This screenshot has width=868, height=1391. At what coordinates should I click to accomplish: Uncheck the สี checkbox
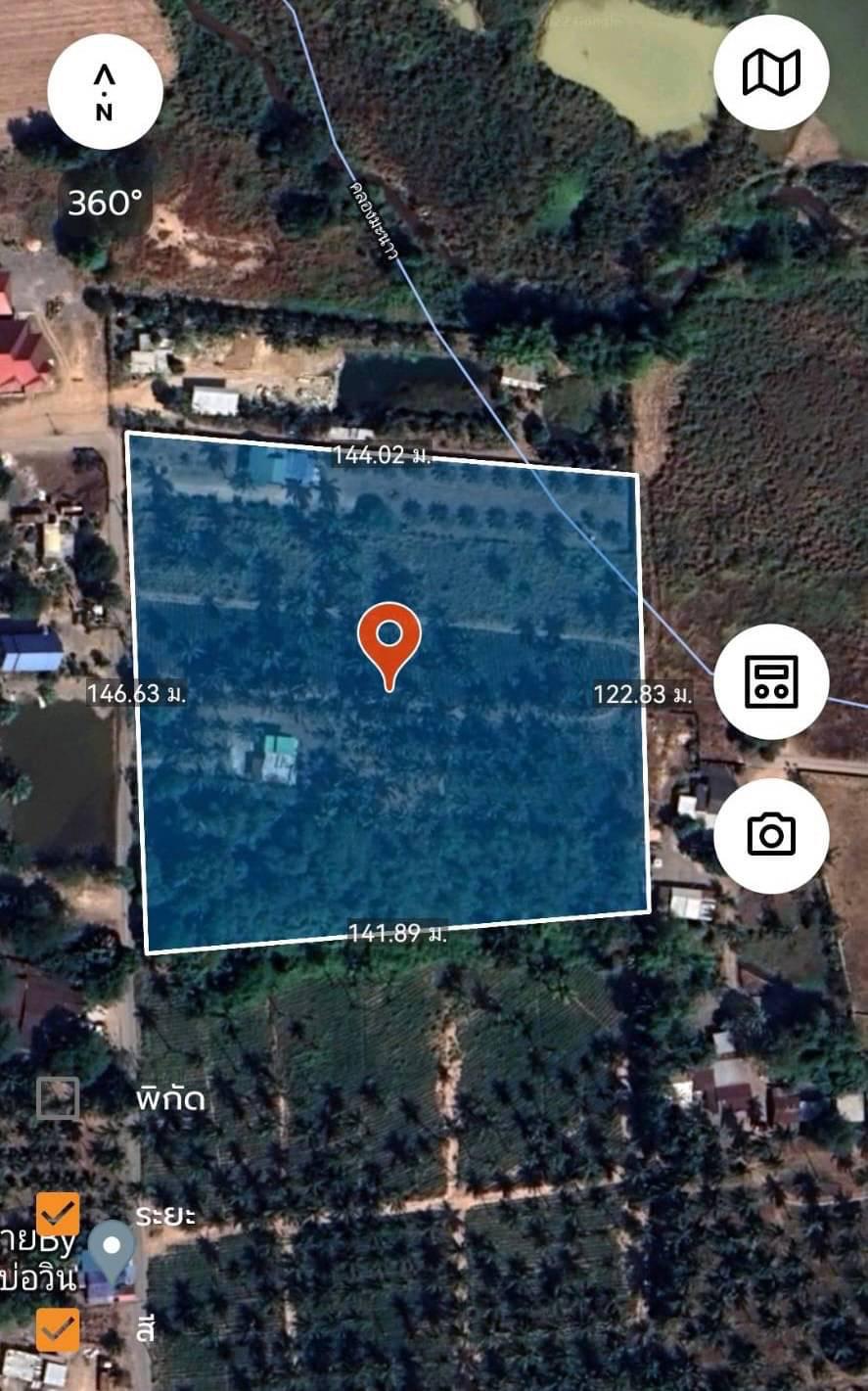(x=58, y=1330)
